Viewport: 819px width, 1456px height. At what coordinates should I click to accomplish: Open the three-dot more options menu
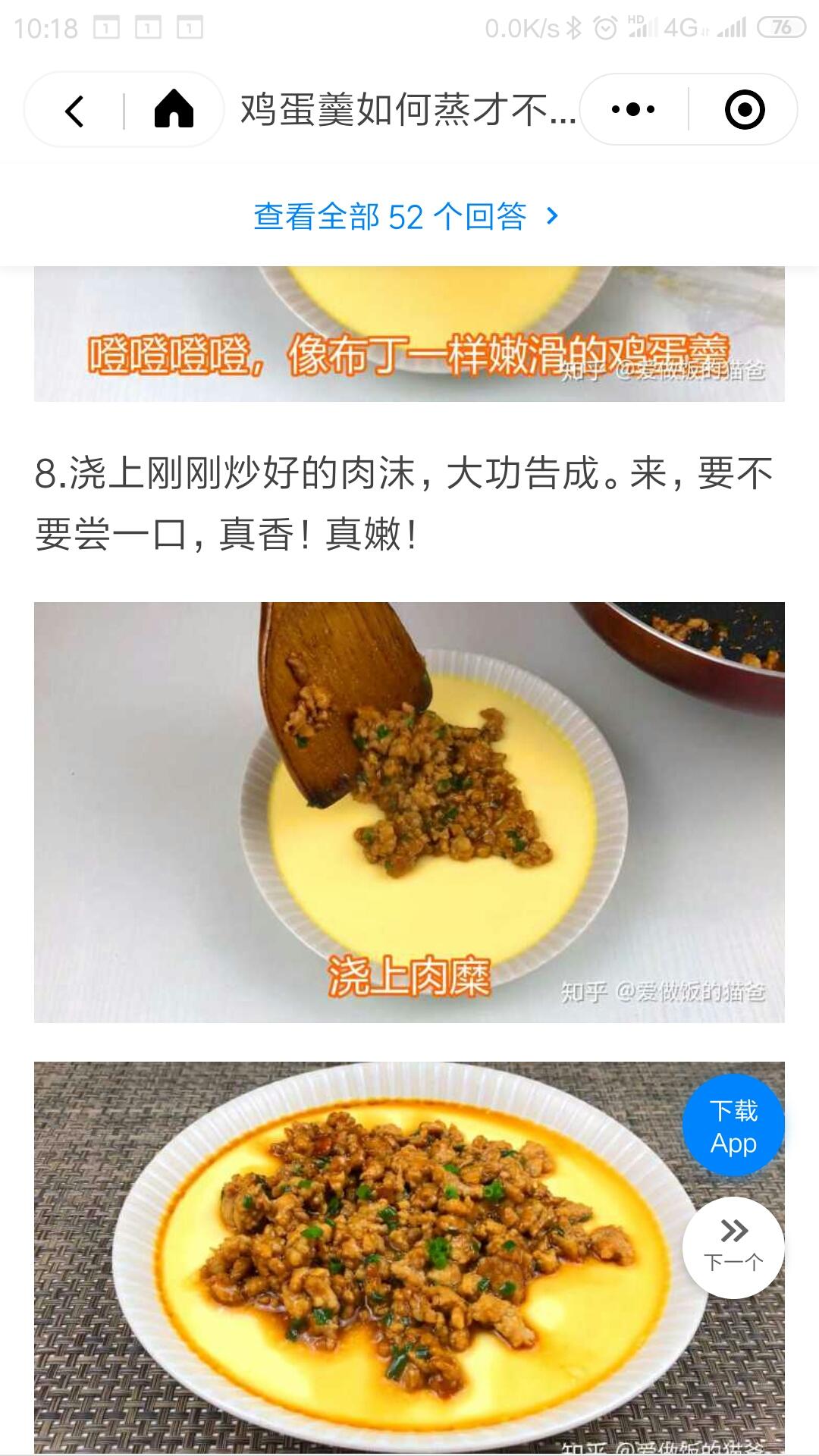coord(633,111)
